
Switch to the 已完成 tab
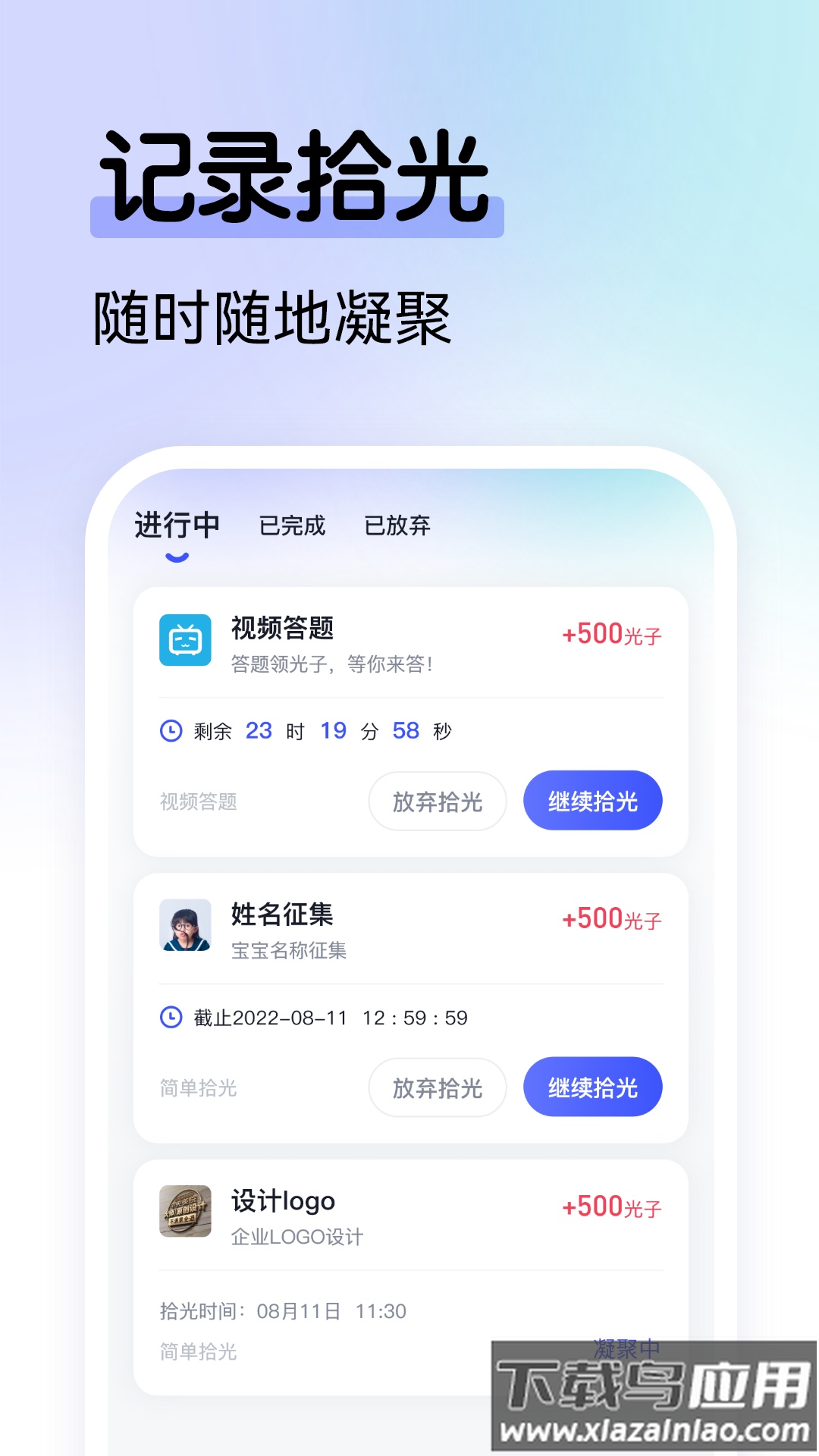click(x=291, y=524)
